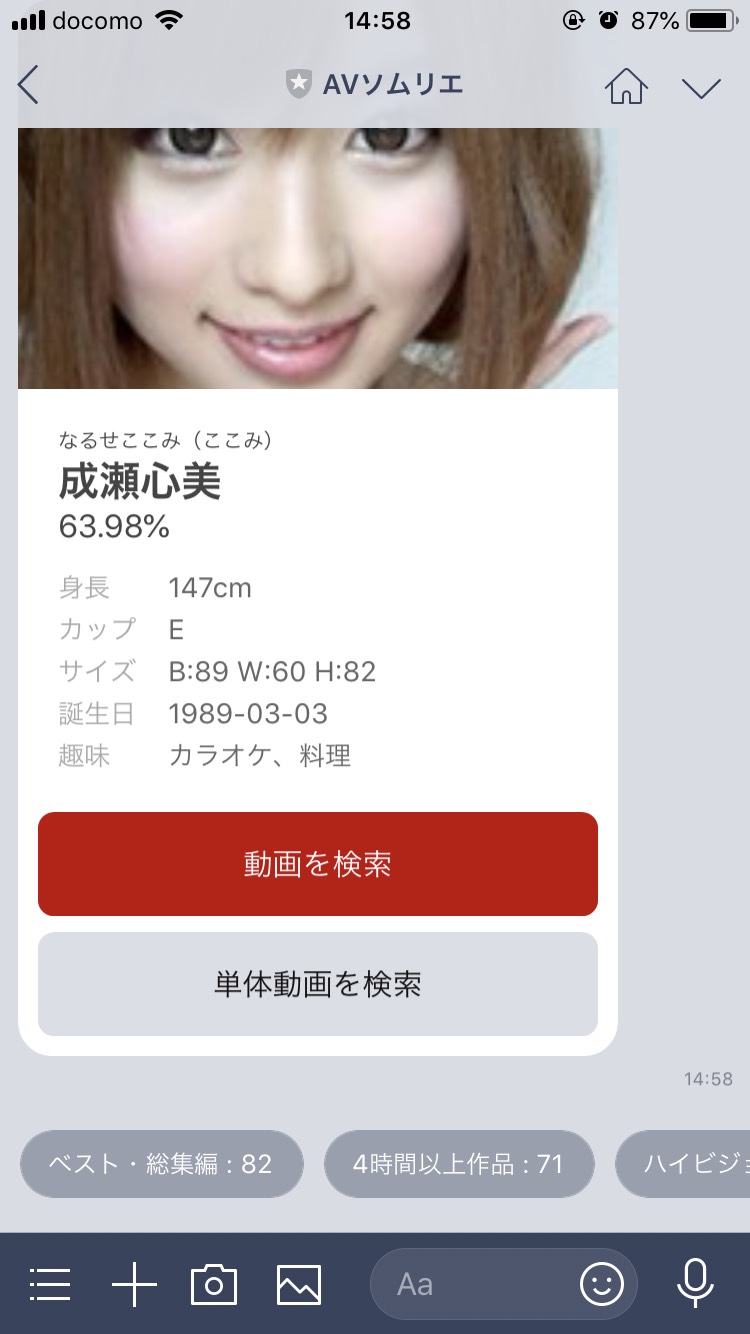Start voice input with the microphone icon
The width and height of the screenshot is (750, 1334).
(695, 1283)
